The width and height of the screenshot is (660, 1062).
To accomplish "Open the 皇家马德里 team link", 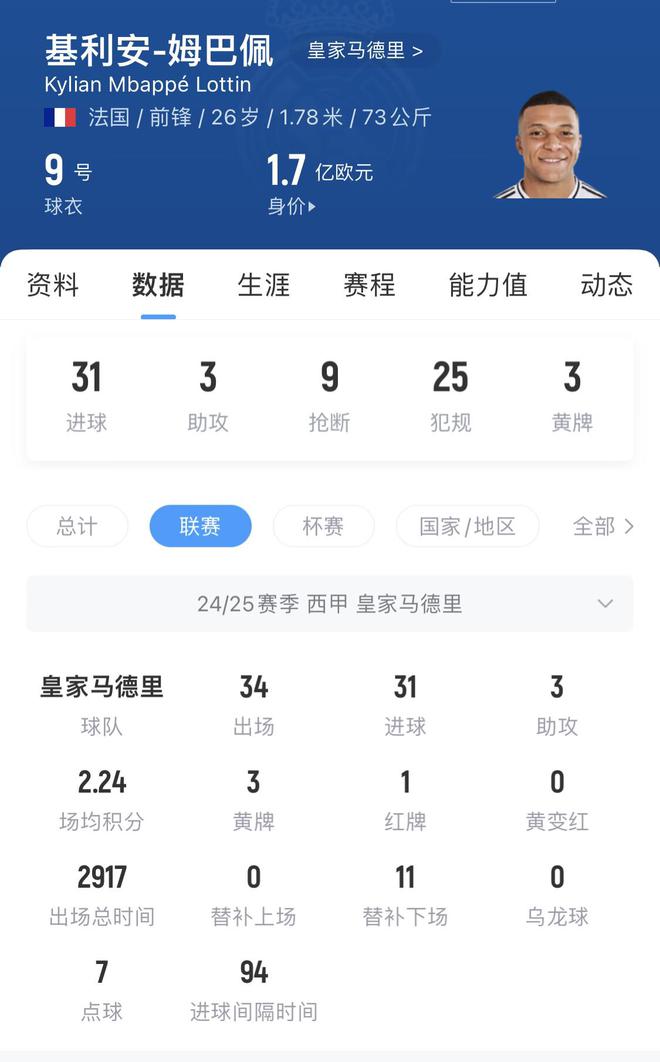I will pos(365,50).
